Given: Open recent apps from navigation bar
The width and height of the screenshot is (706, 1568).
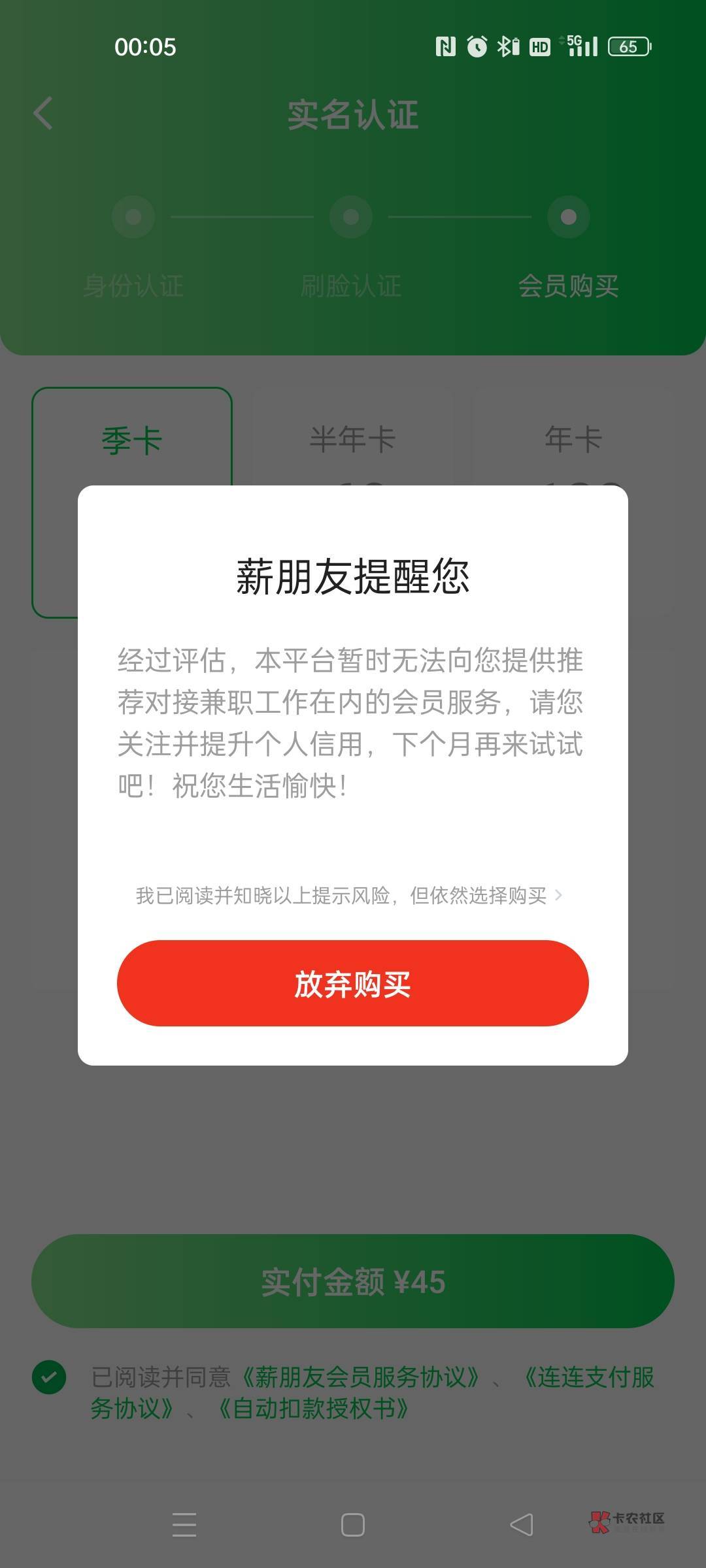Looking at the screenshot, I should coord(184,1525).
